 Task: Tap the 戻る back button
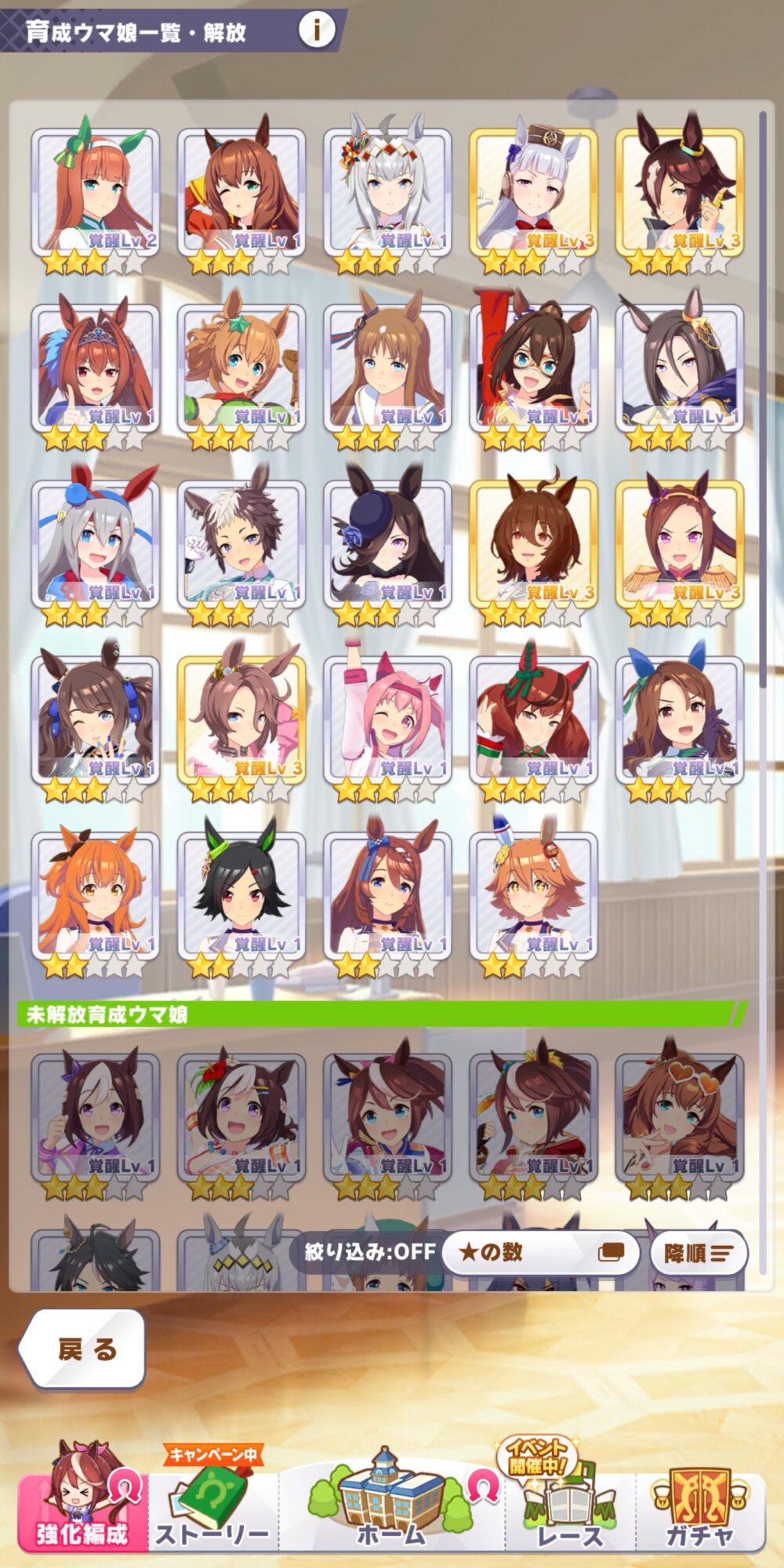83,1349
